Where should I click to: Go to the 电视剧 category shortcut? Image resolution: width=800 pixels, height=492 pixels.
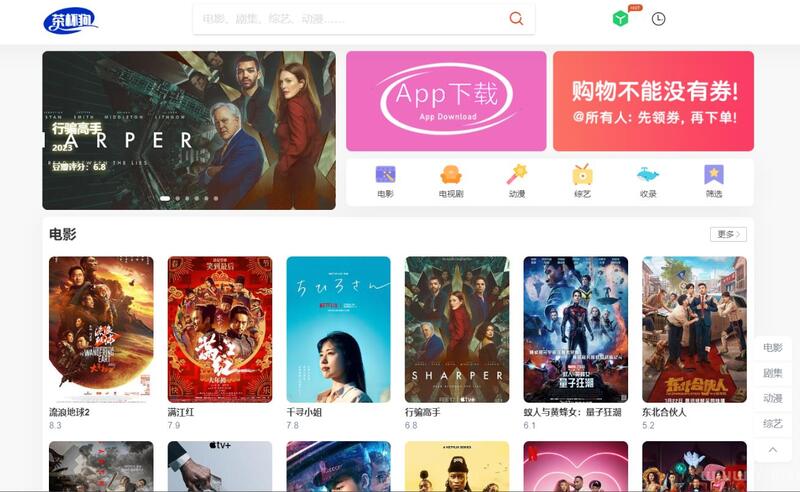coord(451,181)
